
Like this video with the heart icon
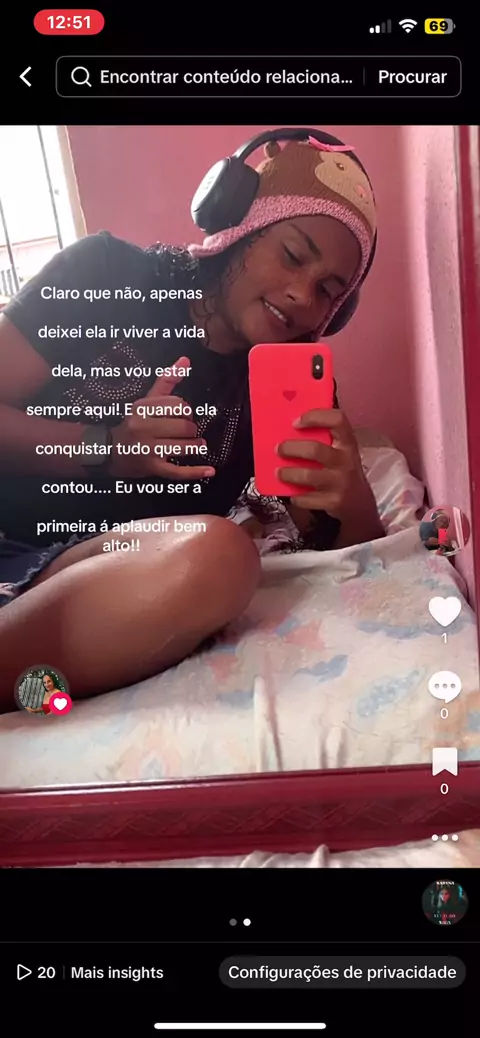point(444,611)
